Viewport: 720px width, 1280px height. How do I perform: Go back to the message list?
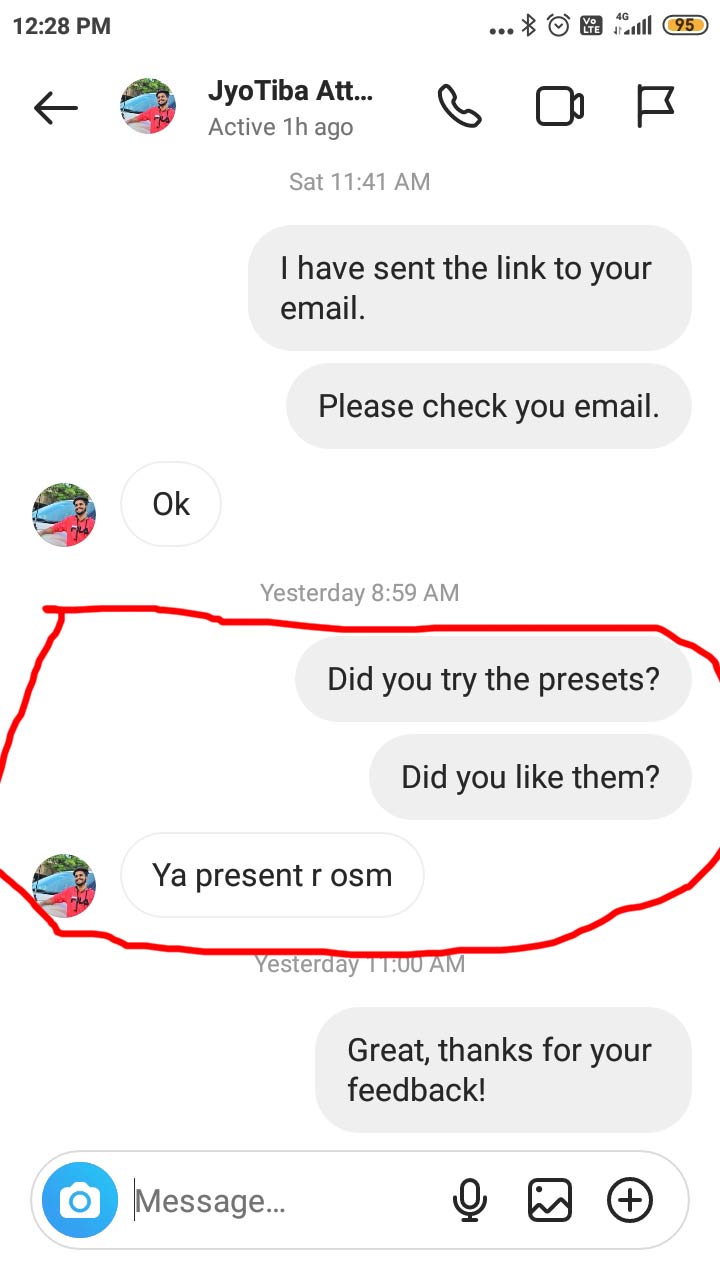point(55,107)
